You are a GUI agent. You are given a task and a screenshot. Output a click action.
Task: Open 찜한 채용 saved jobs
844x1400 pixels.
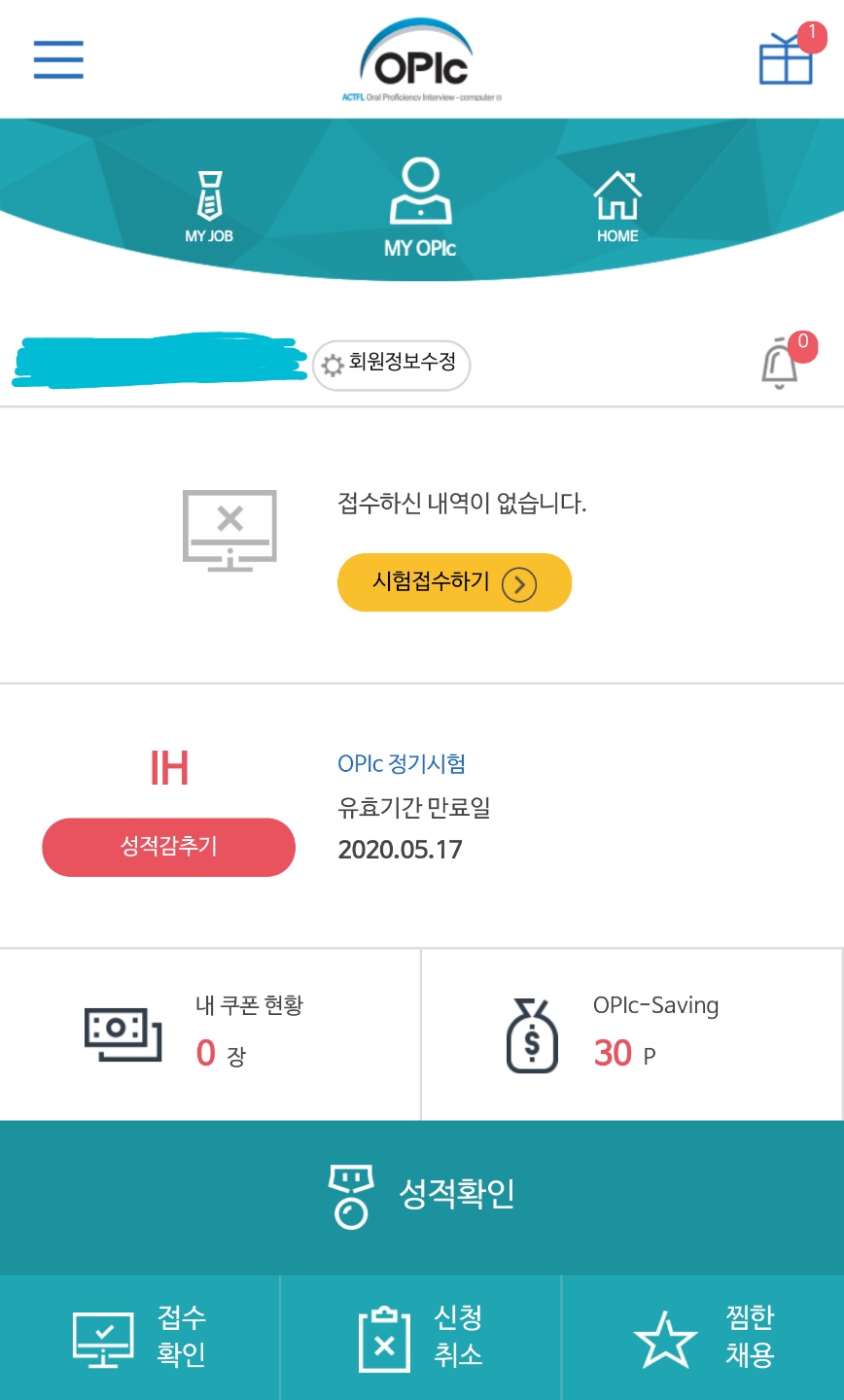(x=703, y=1338)
